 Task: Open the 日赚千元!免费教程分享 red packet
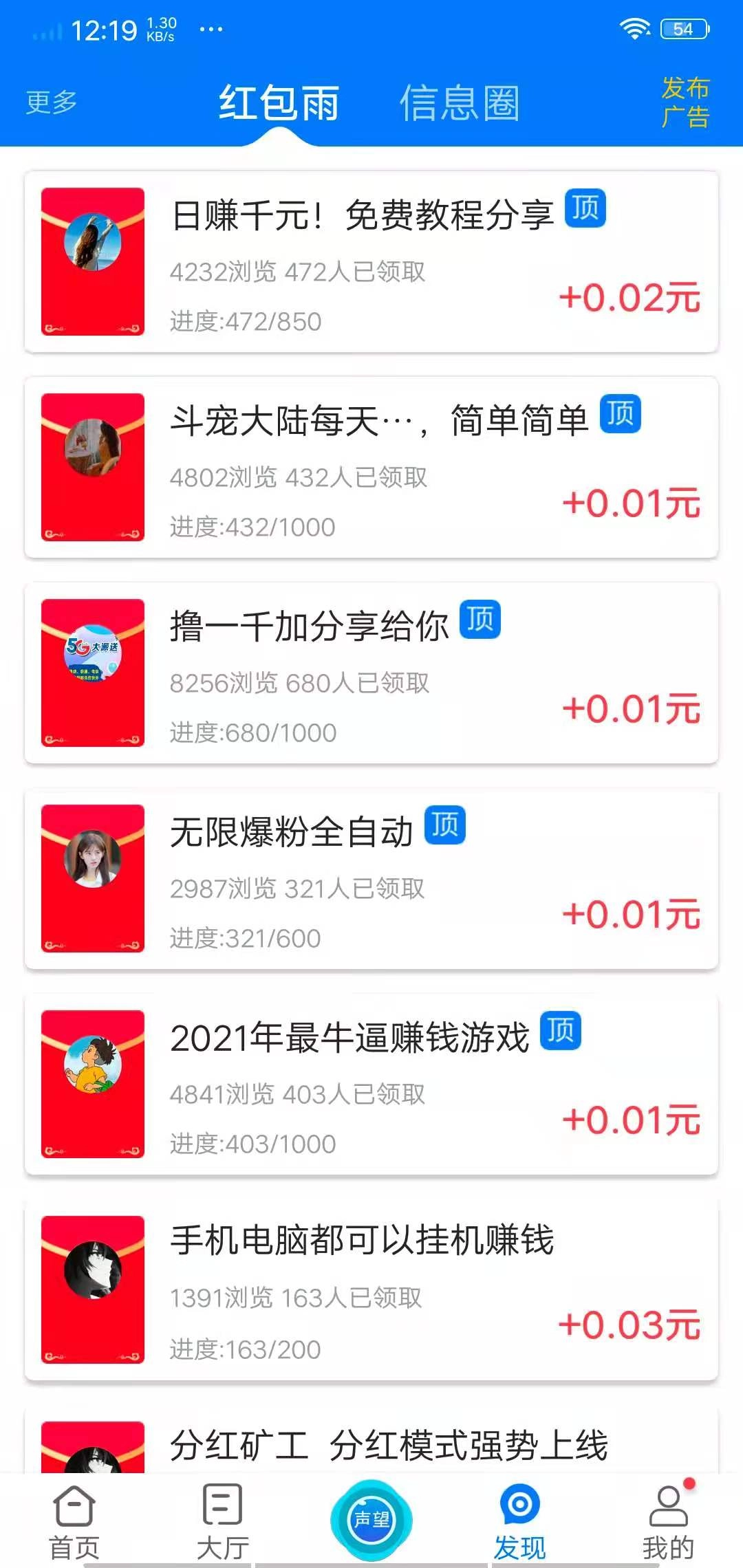[371, 262]
